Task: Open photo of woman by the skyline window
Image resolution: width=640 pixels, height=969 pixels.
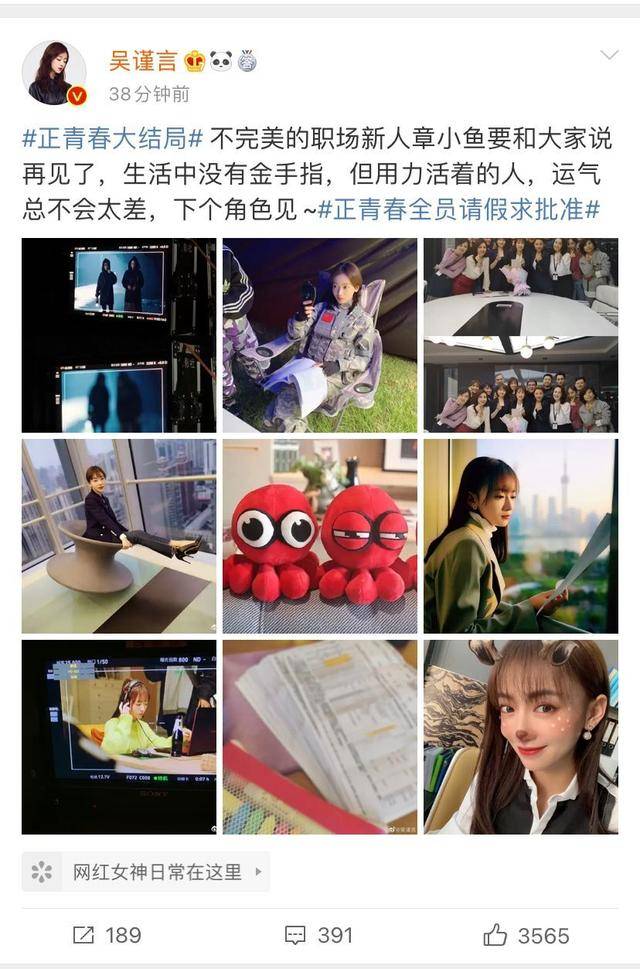Action: [x=521, y=536]
